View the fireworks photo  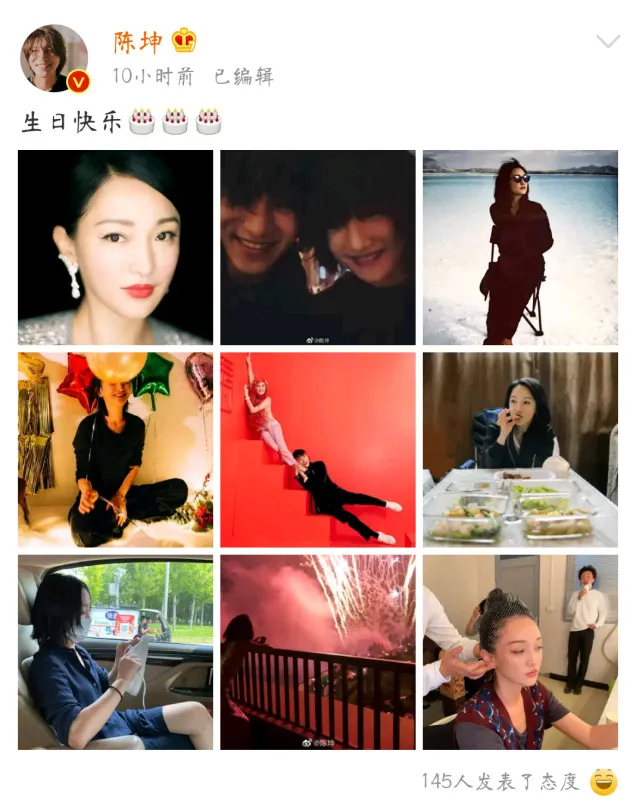pyautogui.click(x=317, y=652)
